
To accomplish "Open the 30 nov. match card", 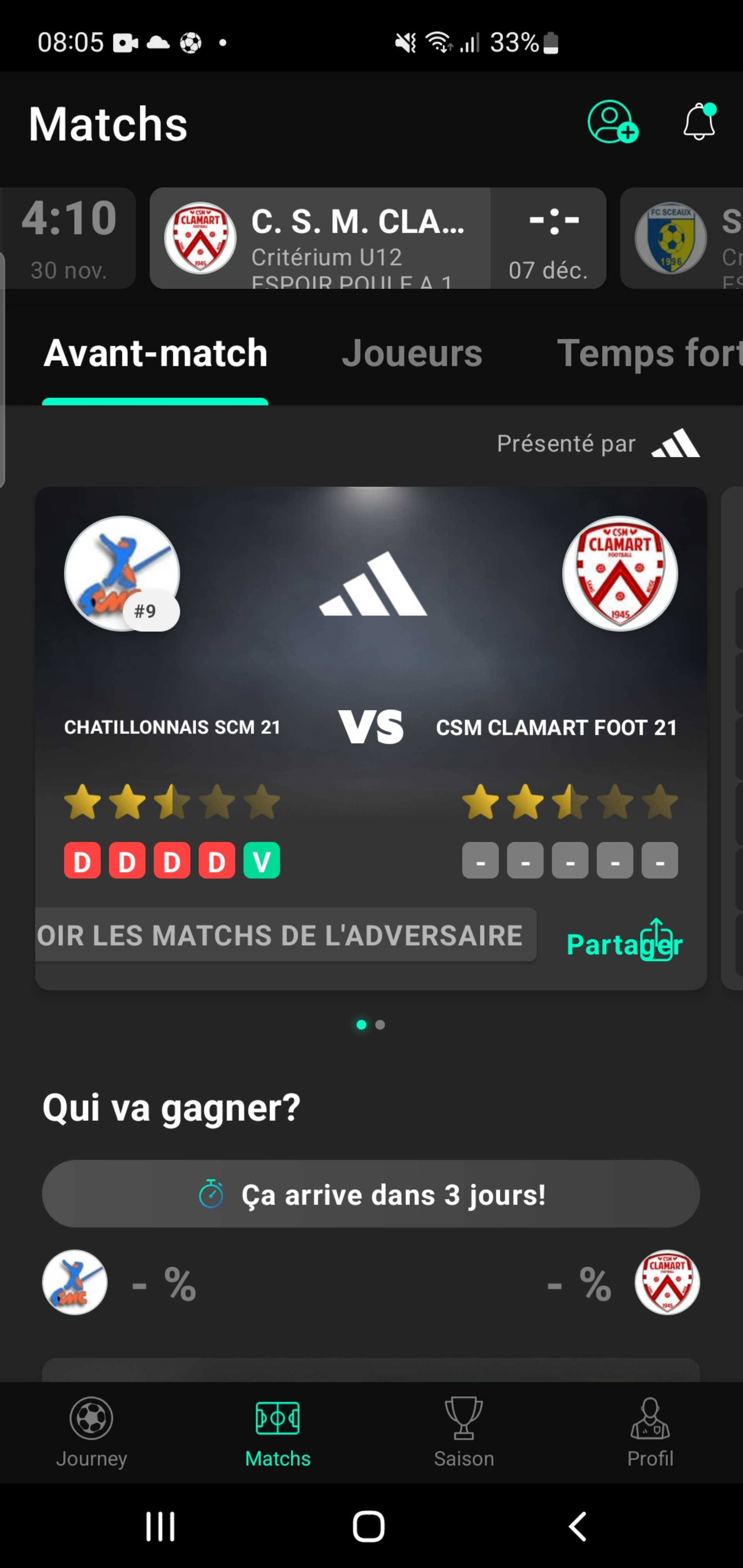I will tap(68, 238).
